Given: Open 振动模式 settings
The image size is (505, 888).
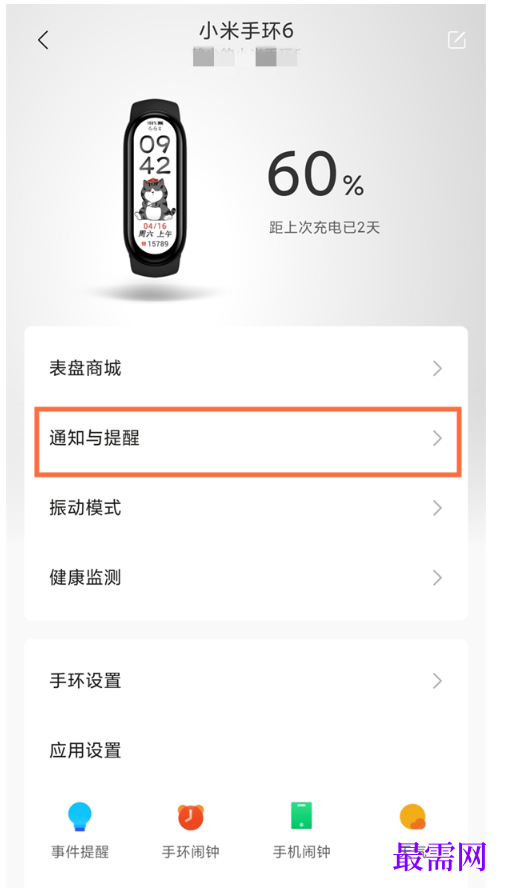Looking at the screenshot, I should click(246, 508).
